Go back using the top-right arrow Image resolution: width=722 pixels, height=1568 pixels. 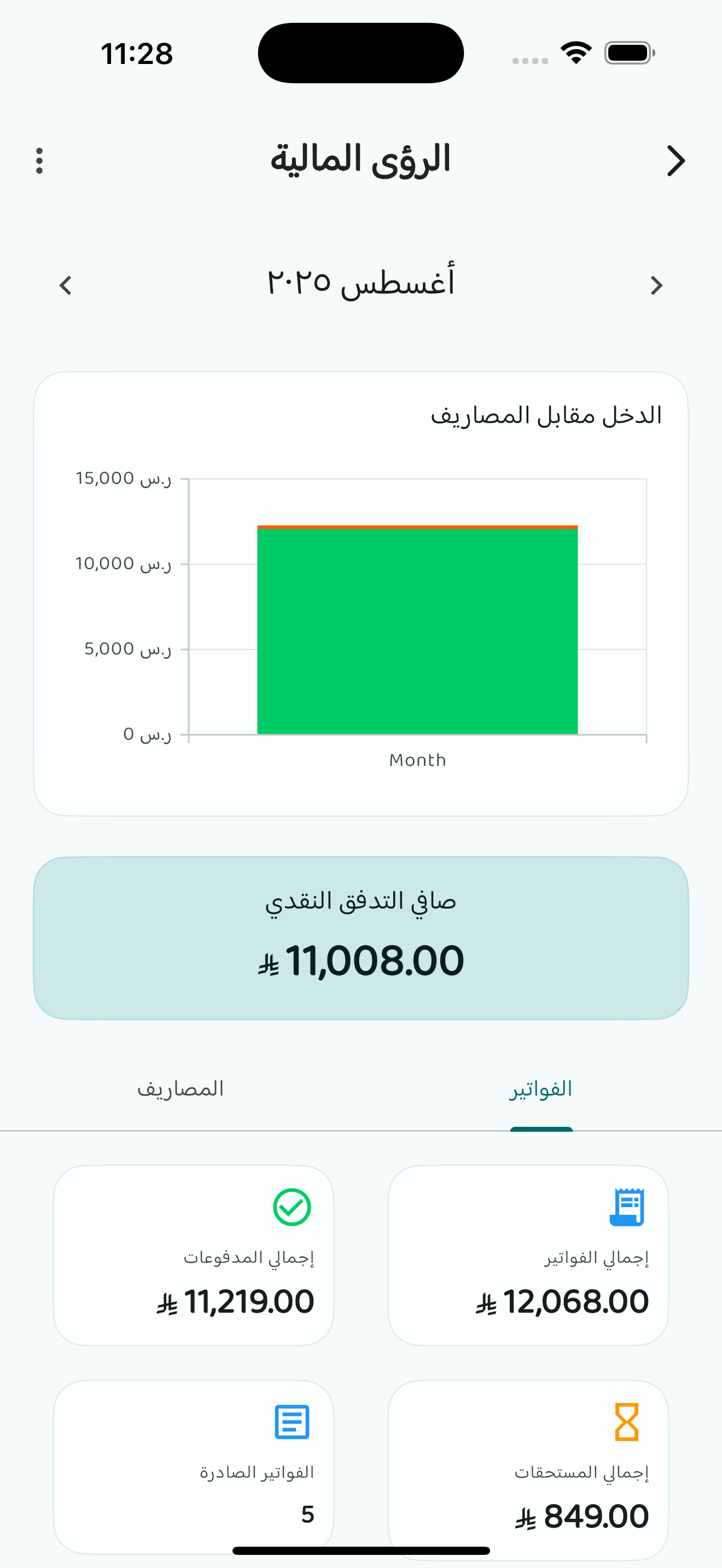[676, 161]
